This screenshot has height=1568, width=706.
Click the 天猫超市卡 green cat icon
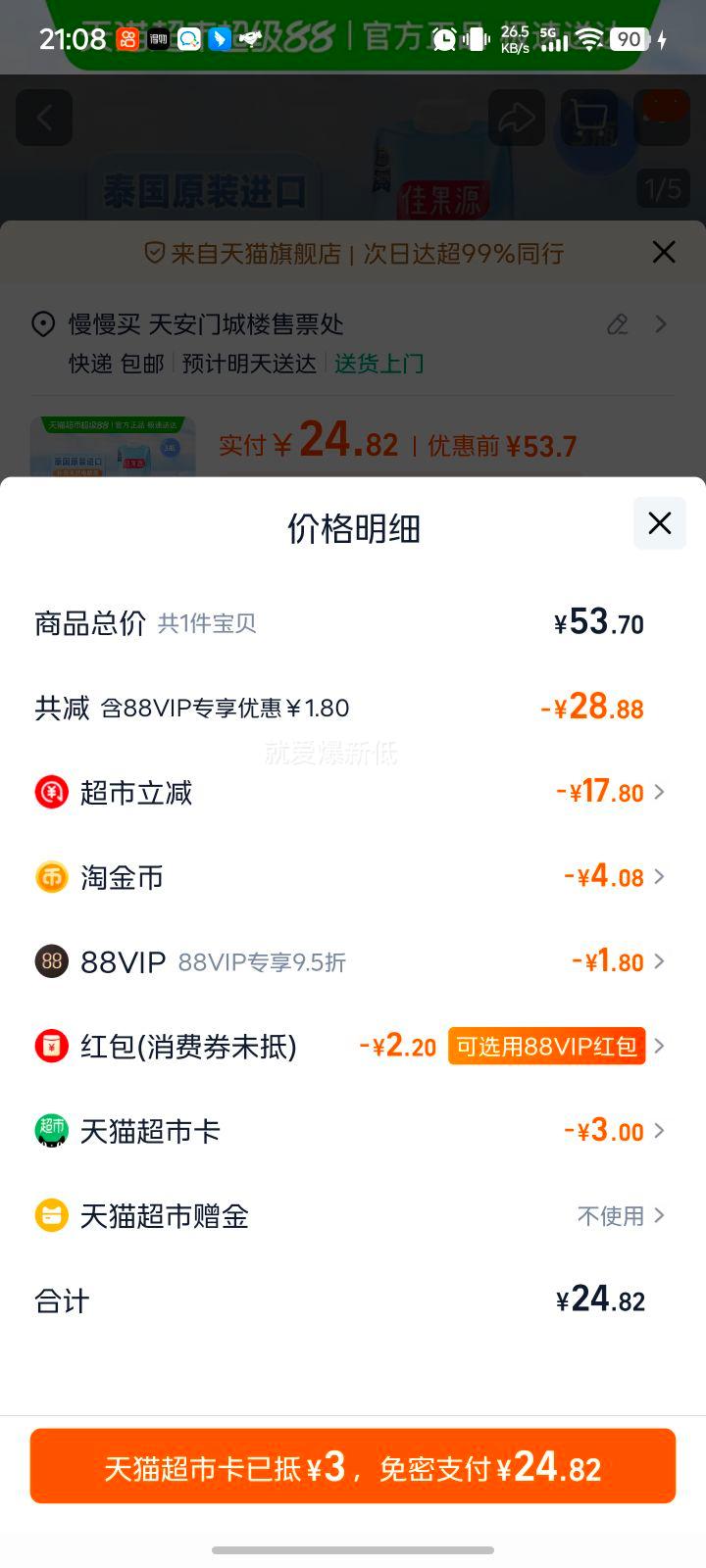pos(50,1131)
